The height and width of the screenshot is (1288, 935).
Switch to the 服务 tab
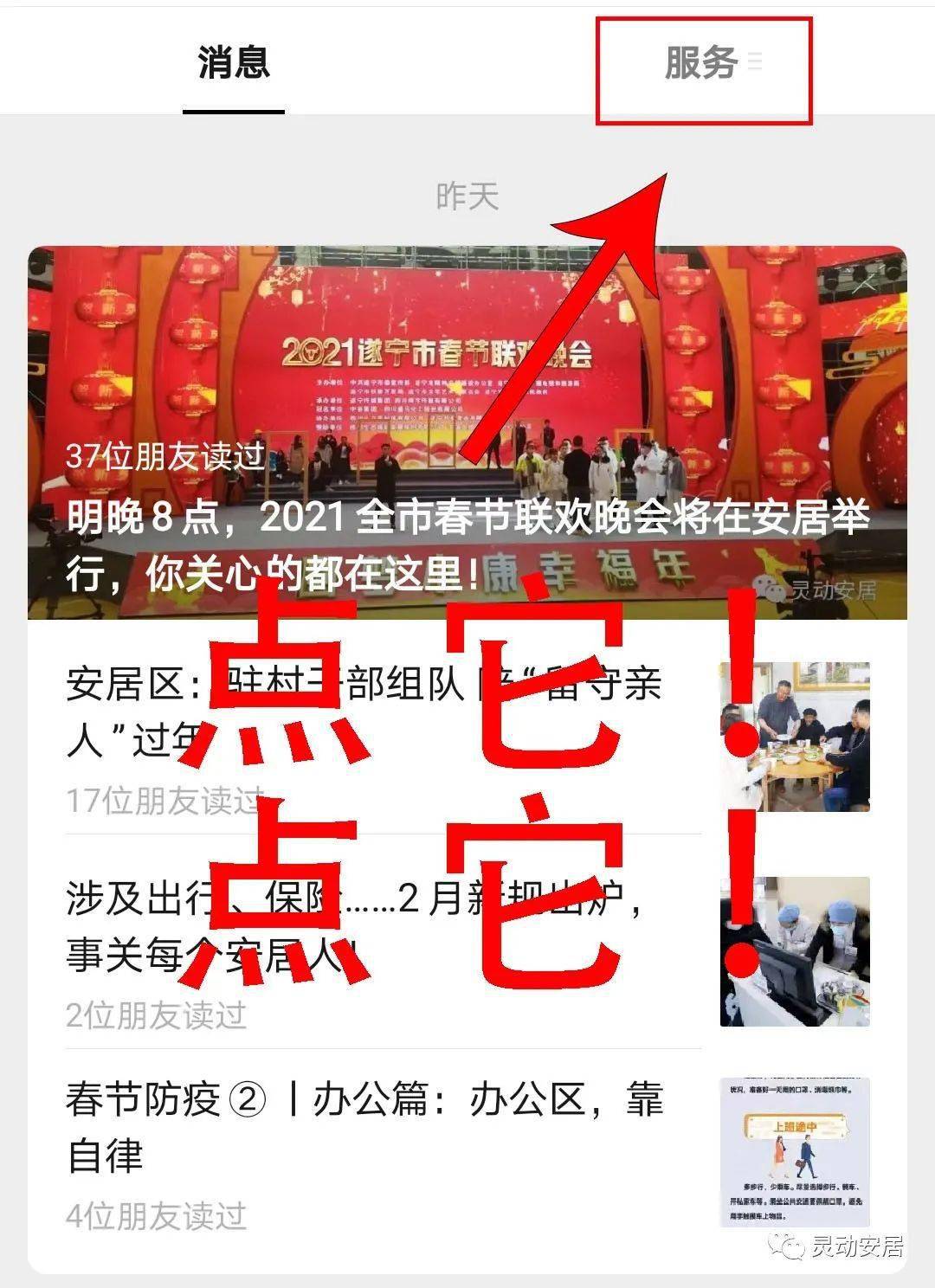702,64
